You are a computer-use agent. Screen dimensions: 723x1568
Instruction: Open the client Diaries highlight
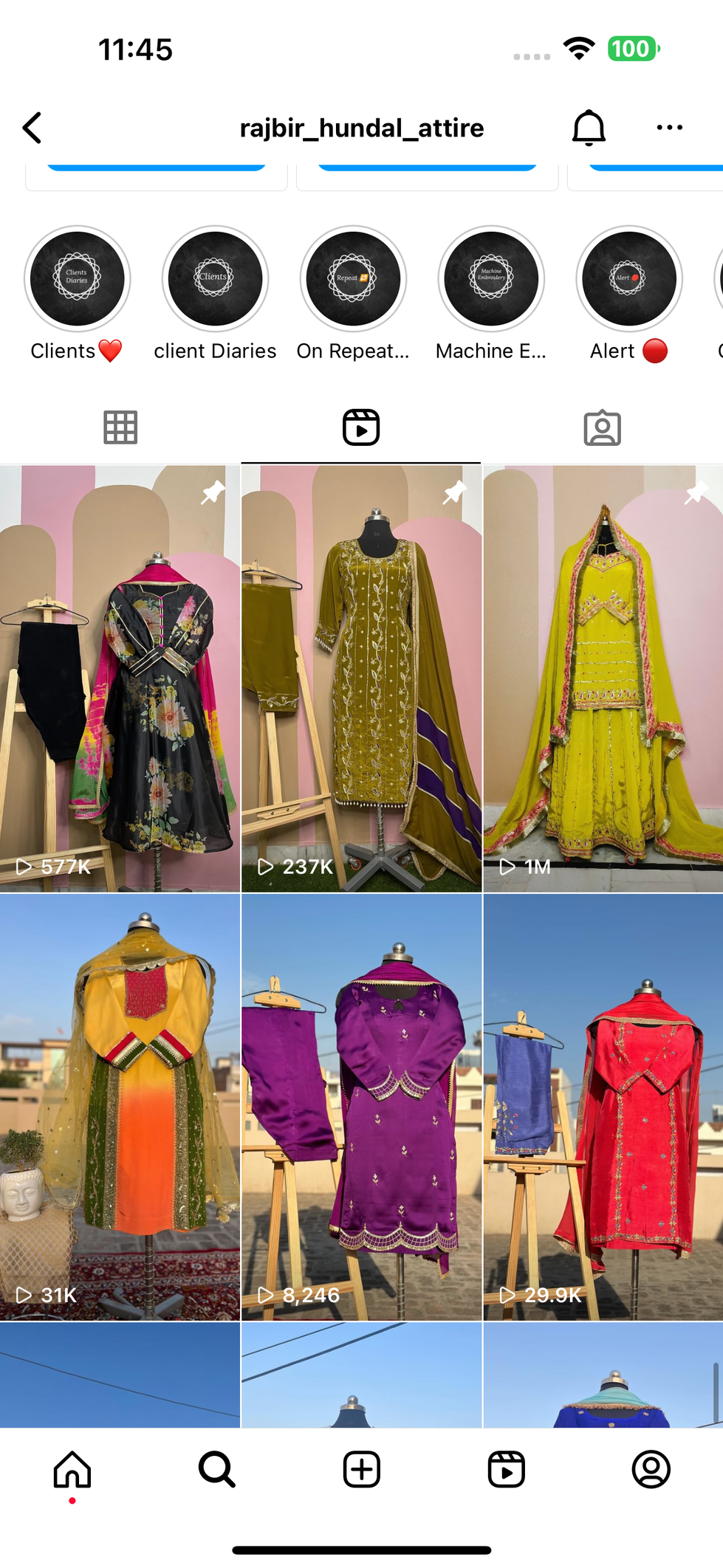click(215, 279)
